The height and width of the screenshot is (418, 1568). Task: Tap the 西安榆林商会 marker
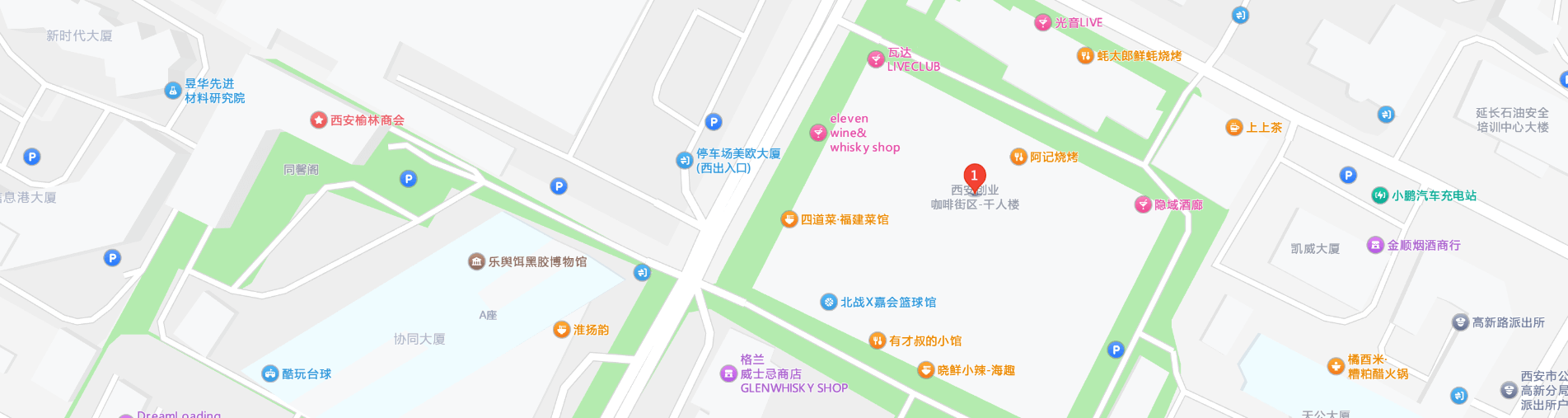coord(318,120)
